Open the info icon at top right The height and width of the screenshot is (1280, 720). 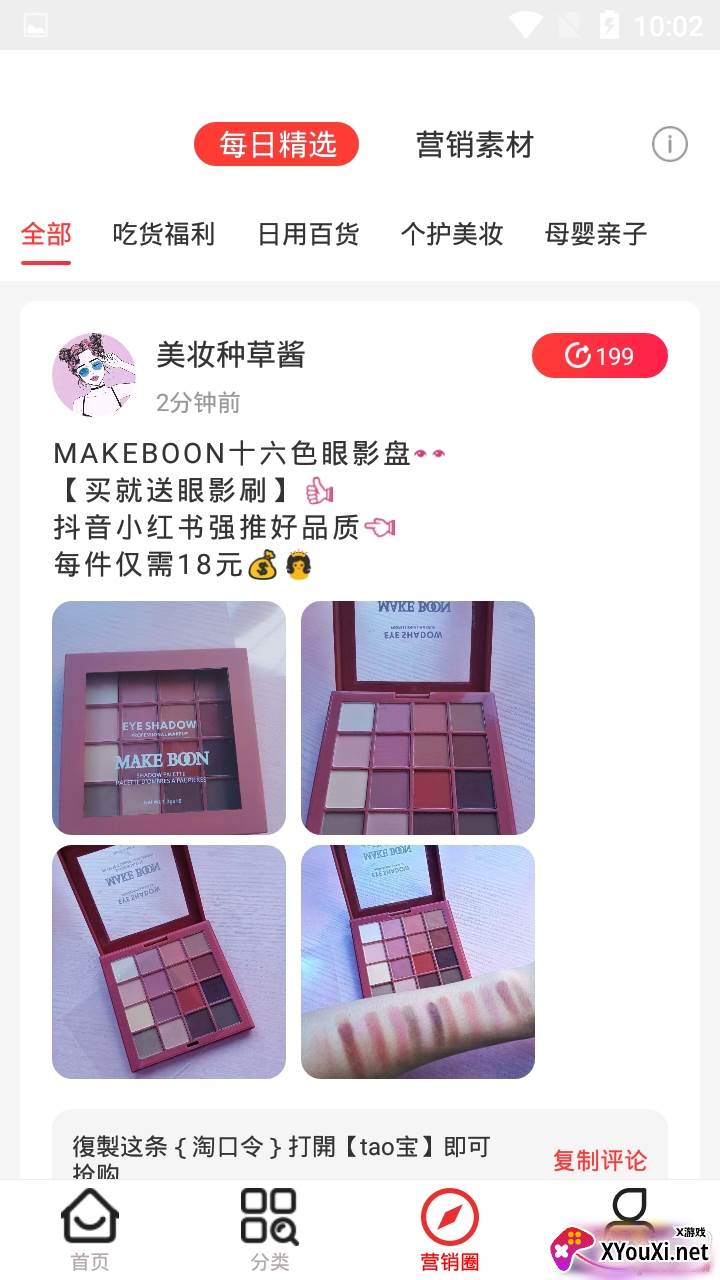669,145
